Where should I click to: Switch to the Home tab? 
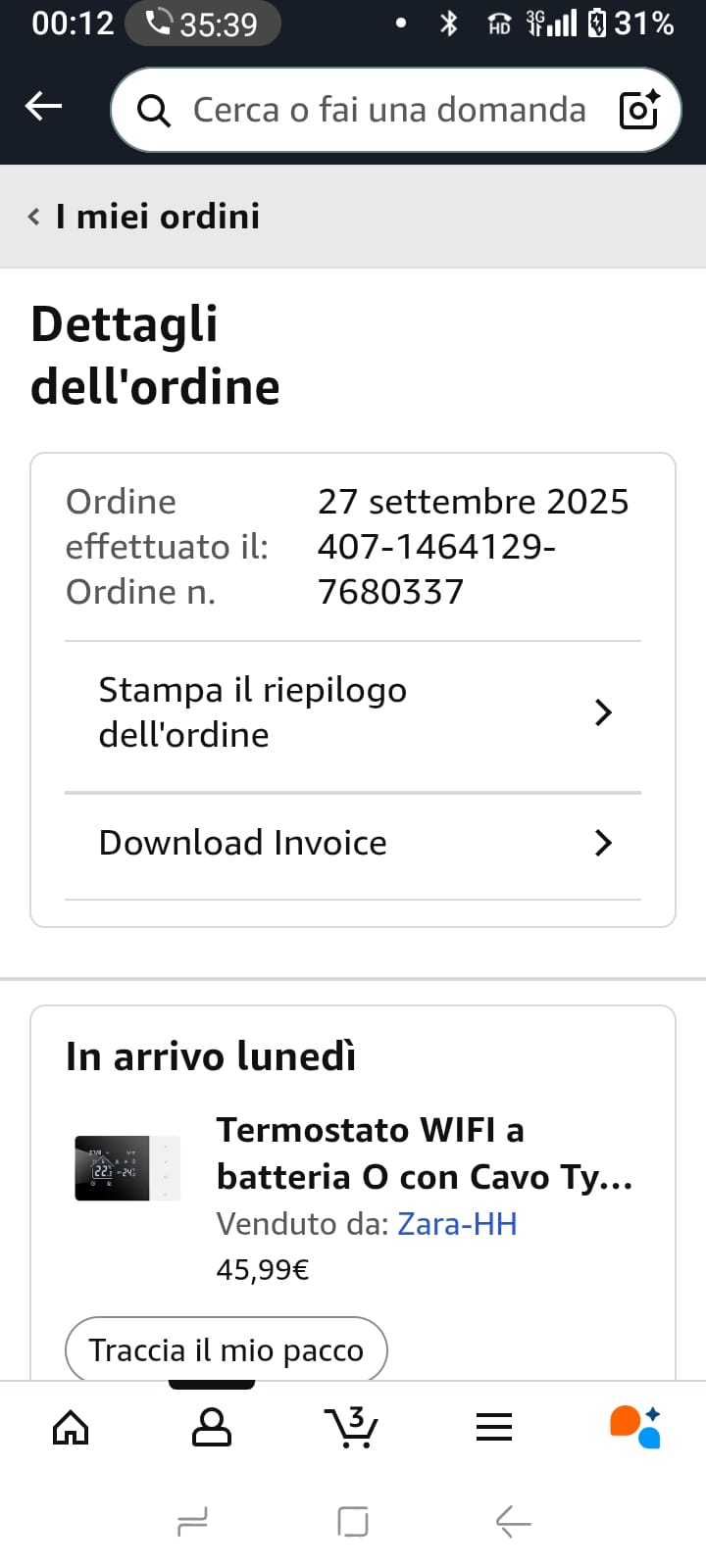[x=71, y=1428]
